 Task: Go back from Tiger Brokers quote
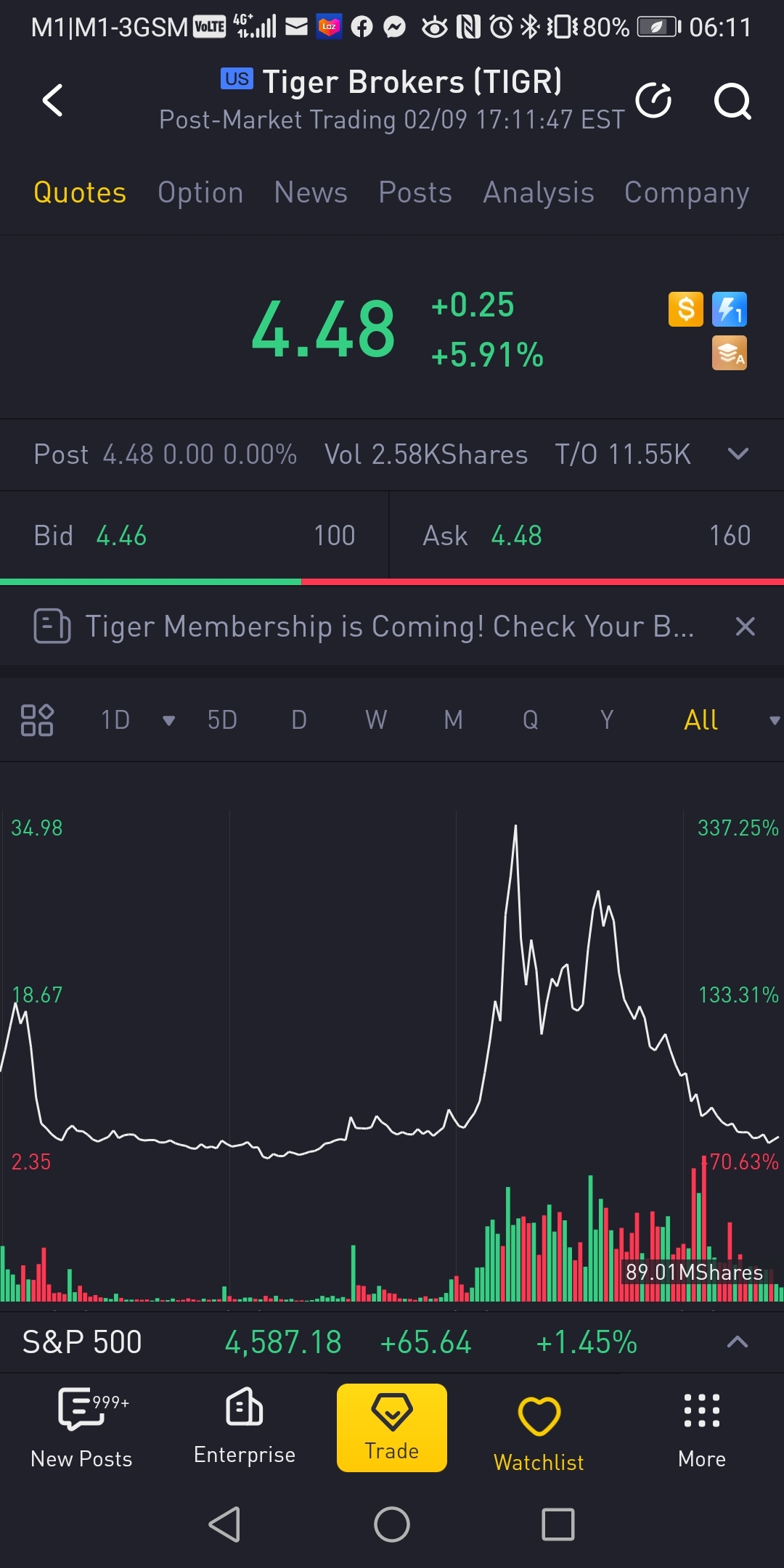(x=52, y=100)
